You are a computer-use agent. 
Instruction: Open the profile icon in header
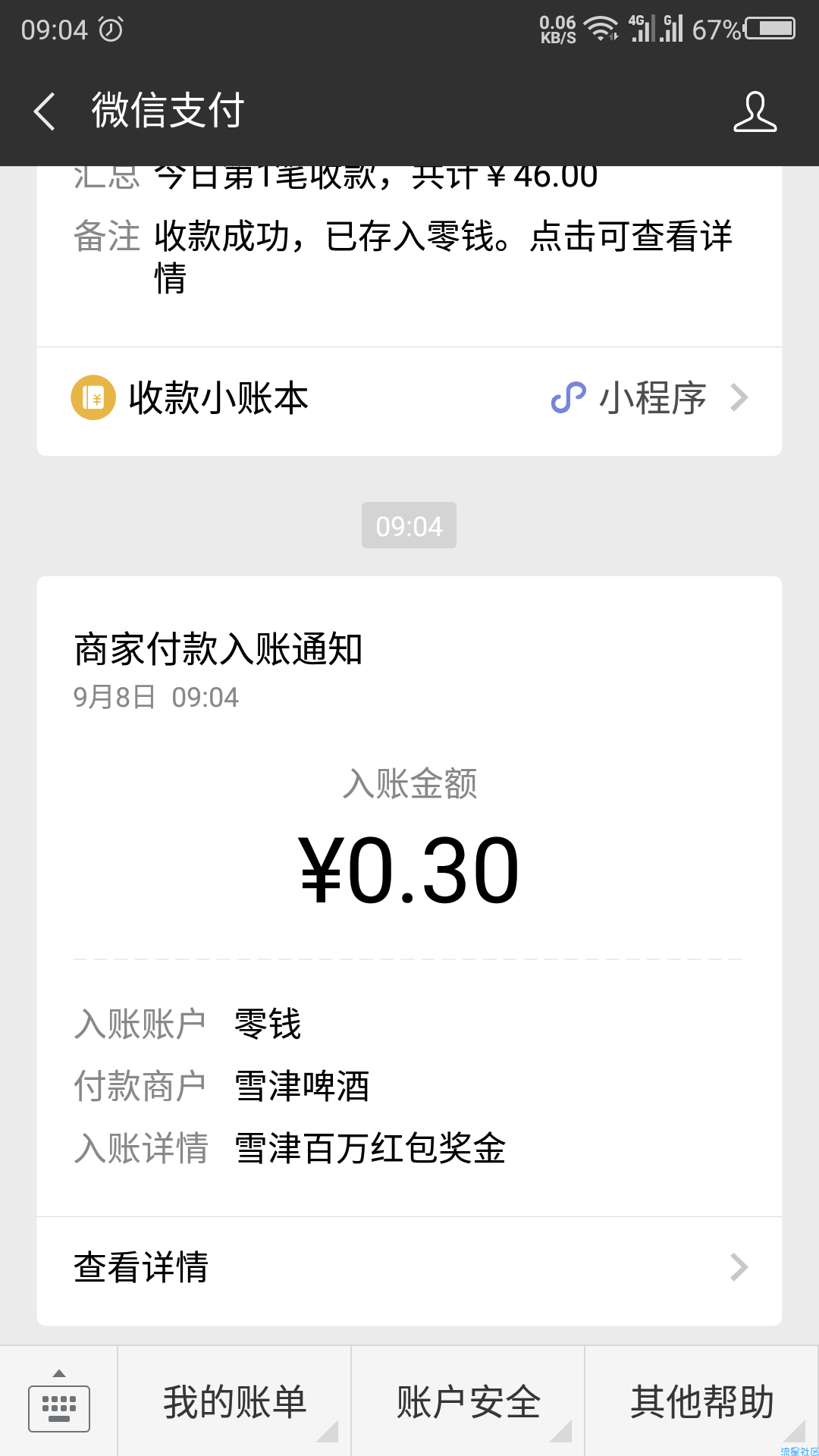[x=755, y=111]
